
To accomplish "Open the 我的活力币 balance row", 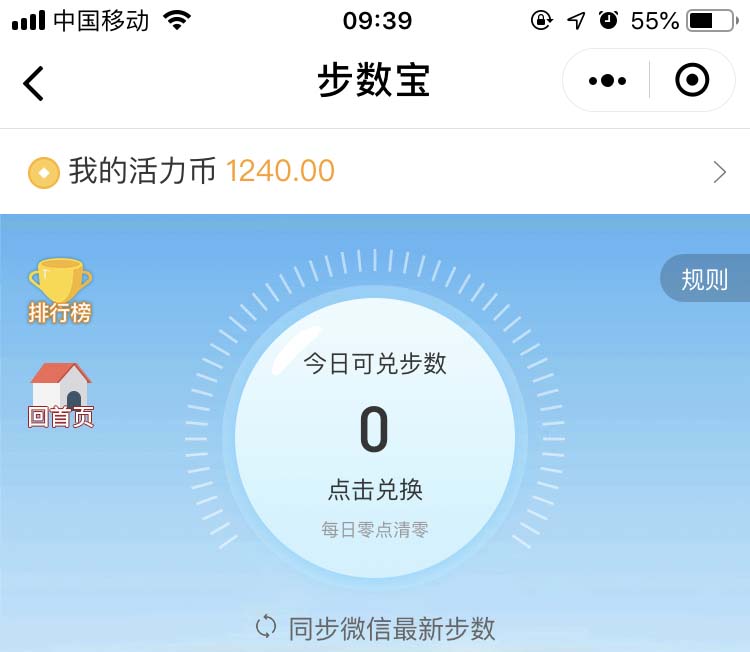I will tap(375, 172).
